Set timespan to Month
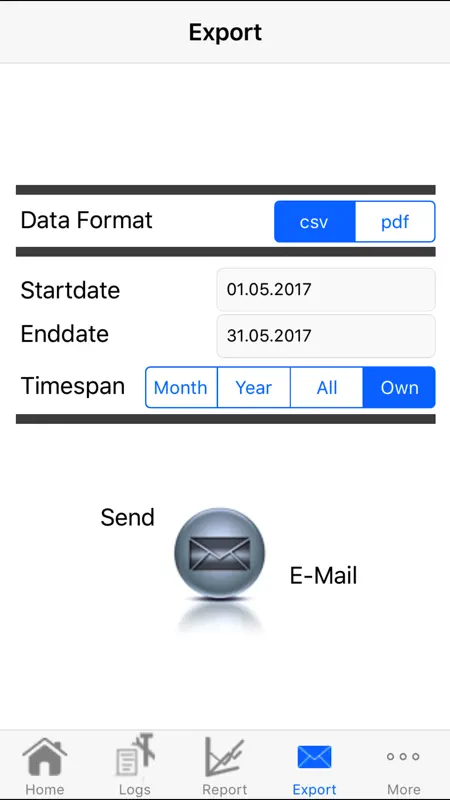450x800 pixels. tap(181, 387)
